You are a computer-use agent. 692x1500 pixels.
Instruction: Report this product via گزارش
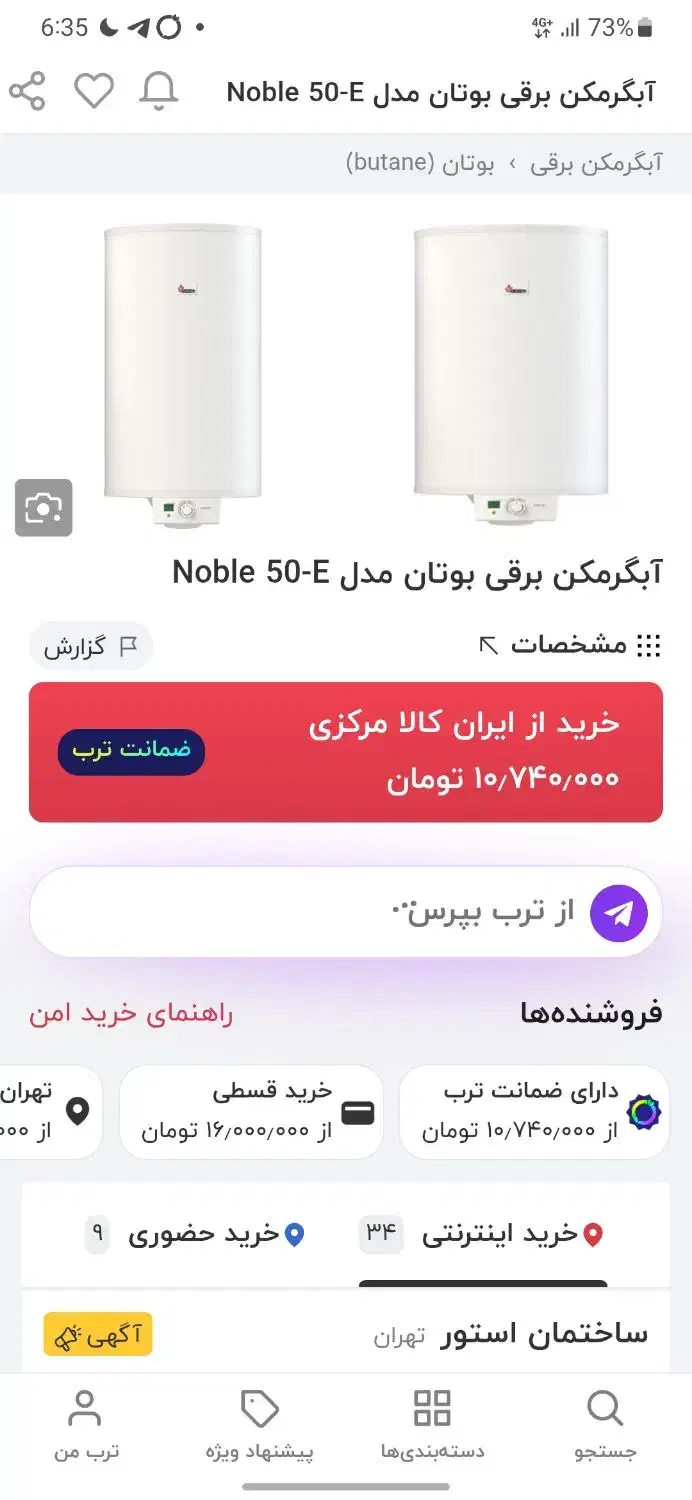tap(90, 646)
